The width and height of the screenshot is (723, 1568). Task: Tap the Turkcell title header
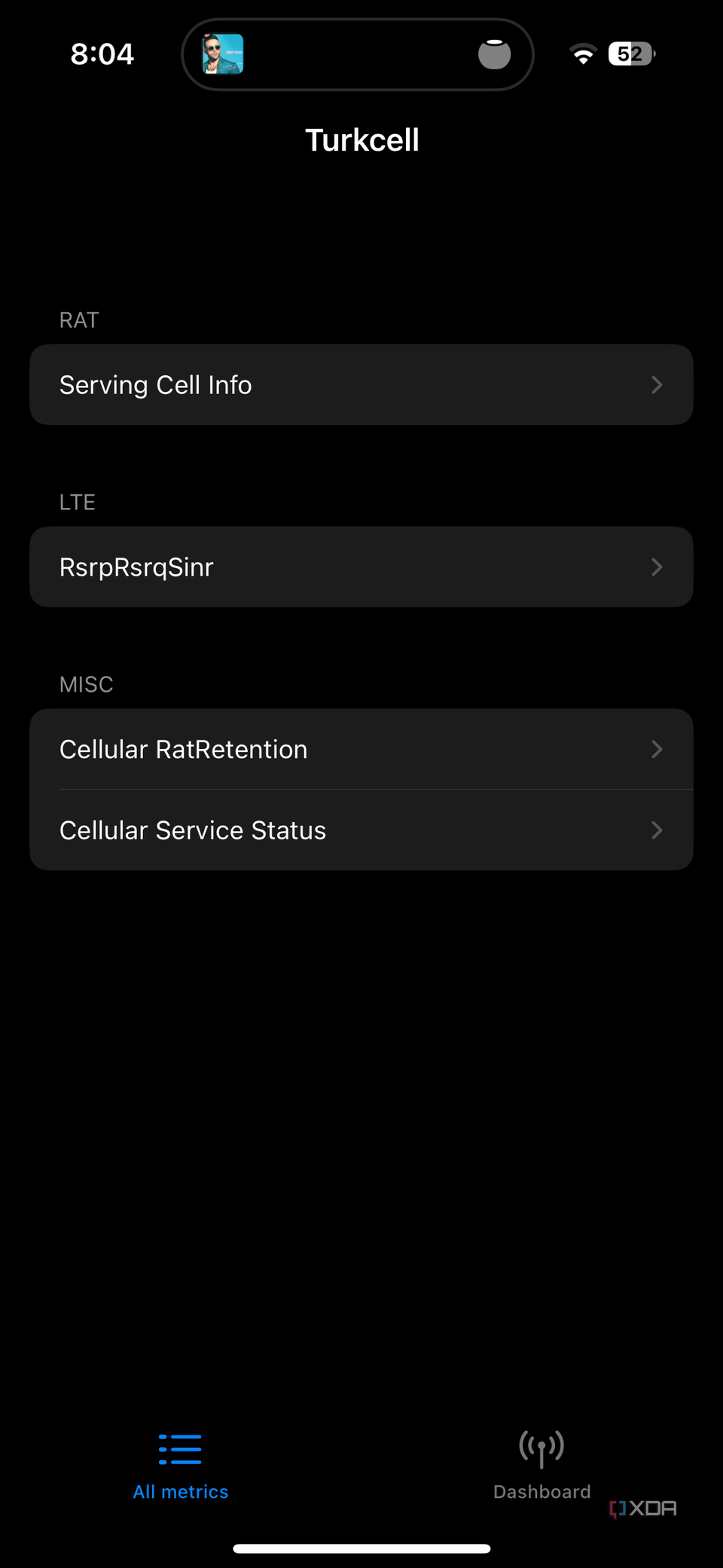(x=361, y=140)
